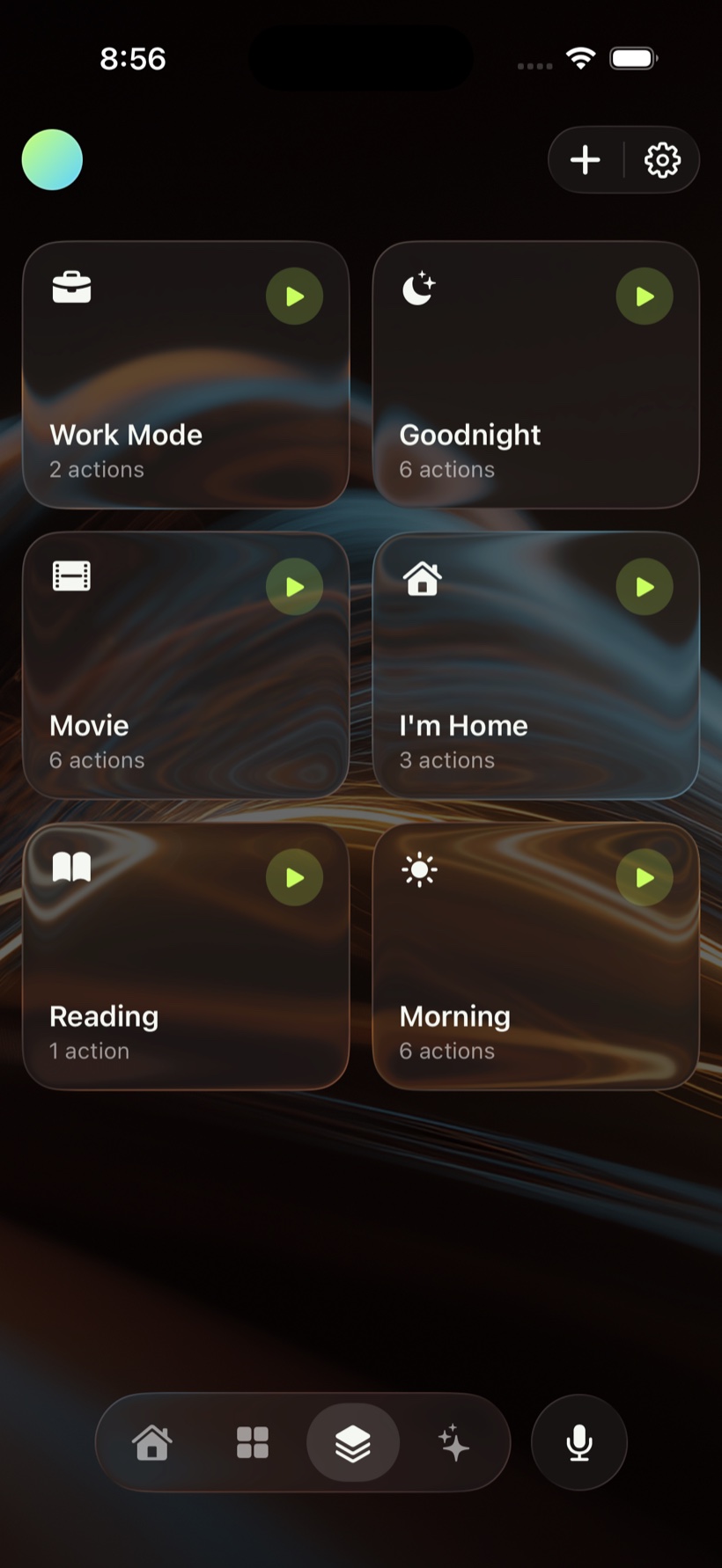Open the Reading scene card
Viewport: 722px width, 1568px height.
186,956
